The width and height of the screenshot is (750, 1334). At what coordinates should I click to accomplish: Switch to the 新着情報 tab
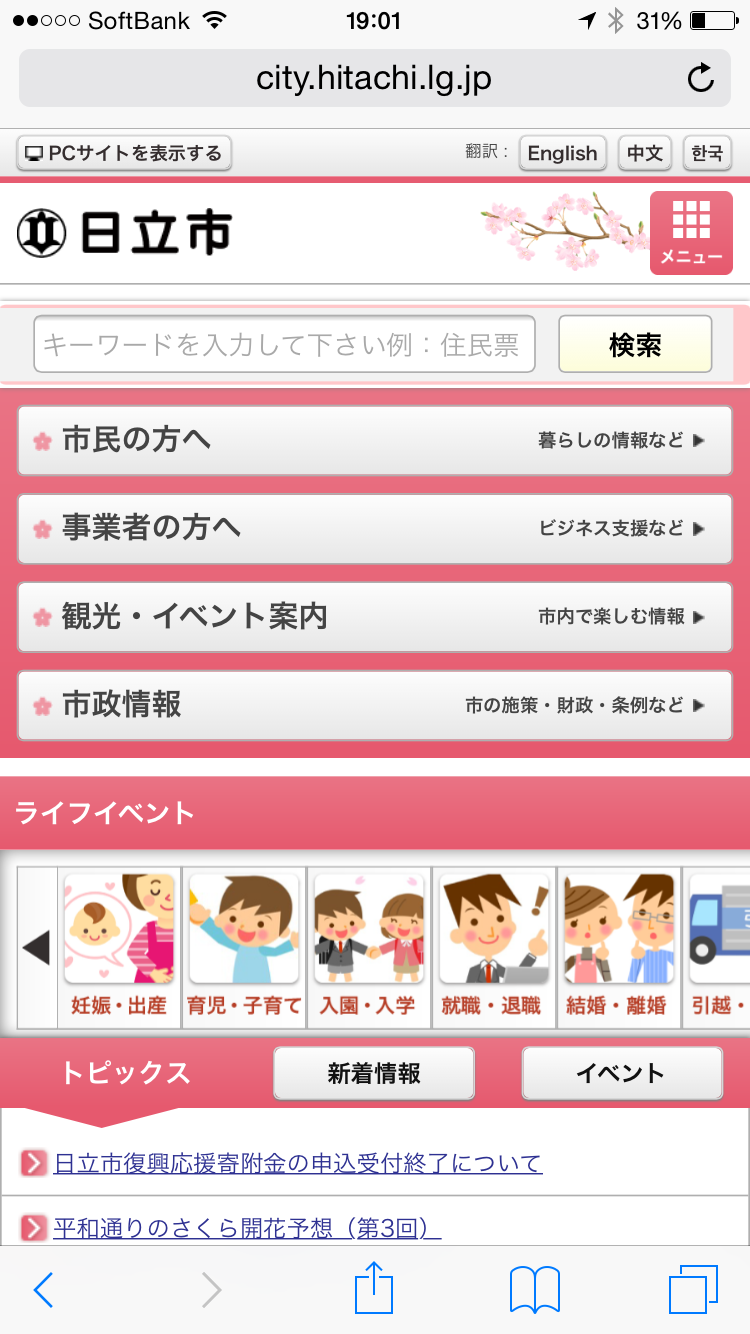[x=374, y=1073]
